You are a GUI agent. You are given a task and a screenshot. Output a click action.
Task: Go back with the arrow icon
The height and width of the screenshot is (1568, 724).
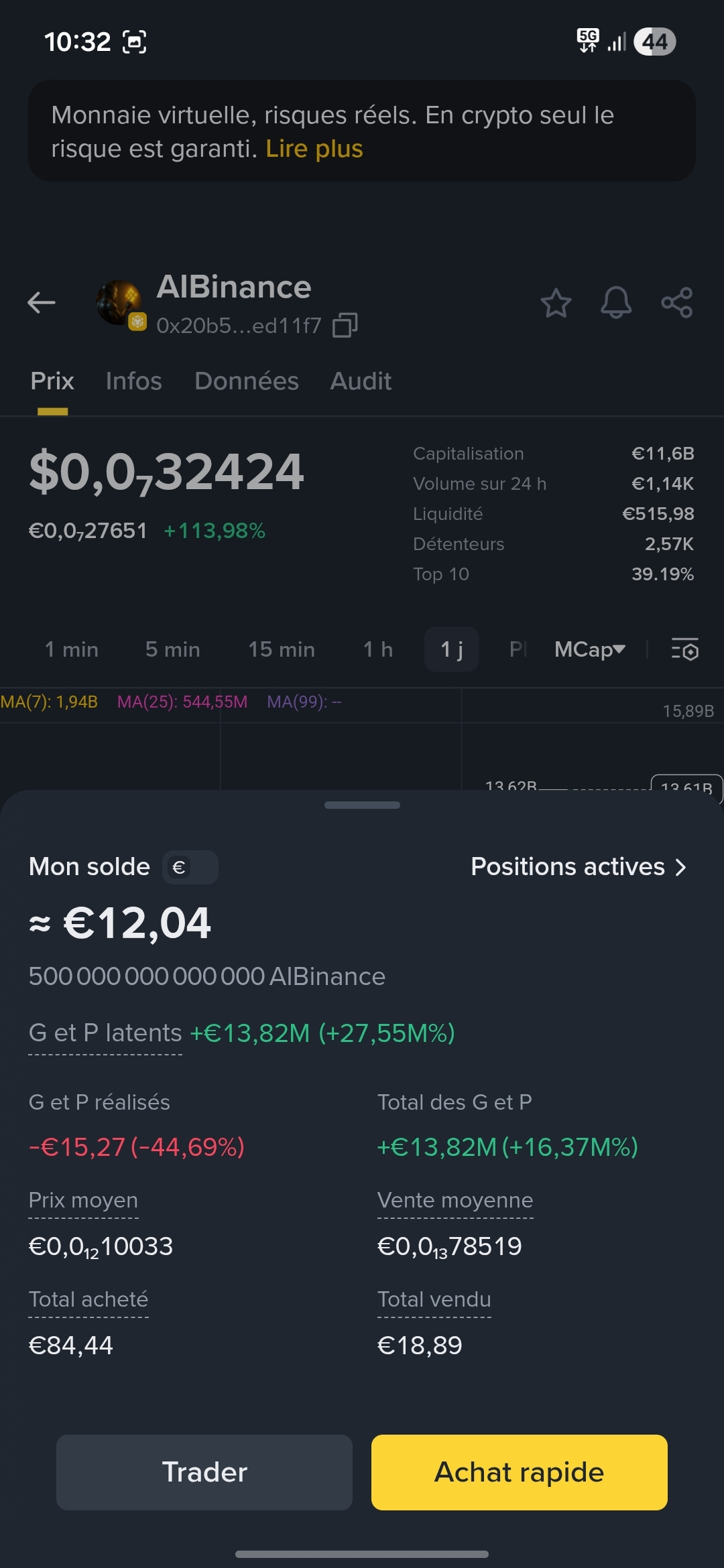pyautogui.click(x=42, y=303)
